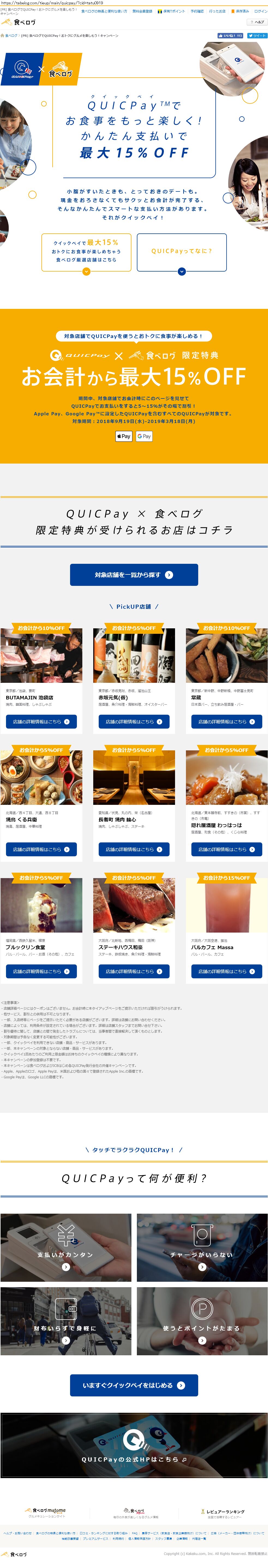See shop details for ステーキハウス和楽
This screenshot has width=268, height=1568.
(x=134, y=972)
